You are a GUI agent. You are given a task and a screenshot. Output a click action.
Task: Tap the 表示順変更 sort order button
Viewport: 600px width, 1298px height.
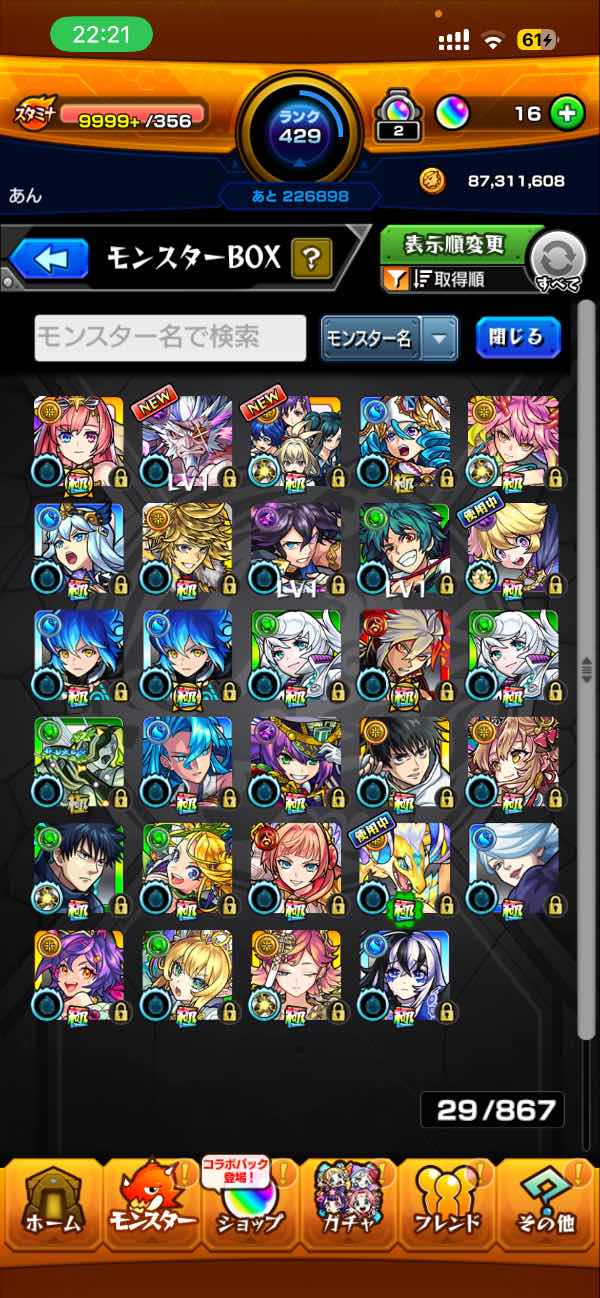[455, 245]
